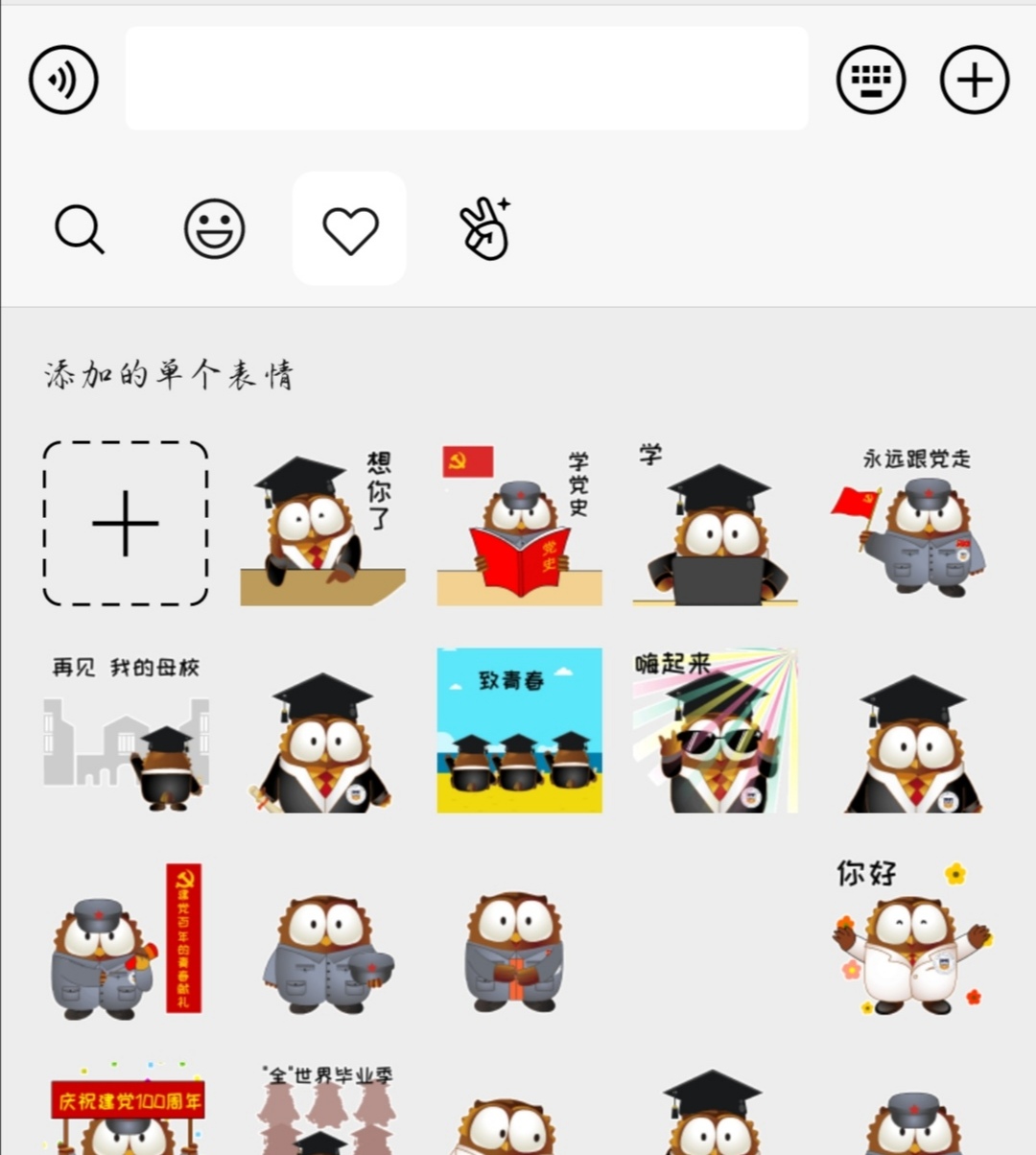Choose the 学 laptop owl sticker
Screen dimensions: 1036x1155
(716, 525)
